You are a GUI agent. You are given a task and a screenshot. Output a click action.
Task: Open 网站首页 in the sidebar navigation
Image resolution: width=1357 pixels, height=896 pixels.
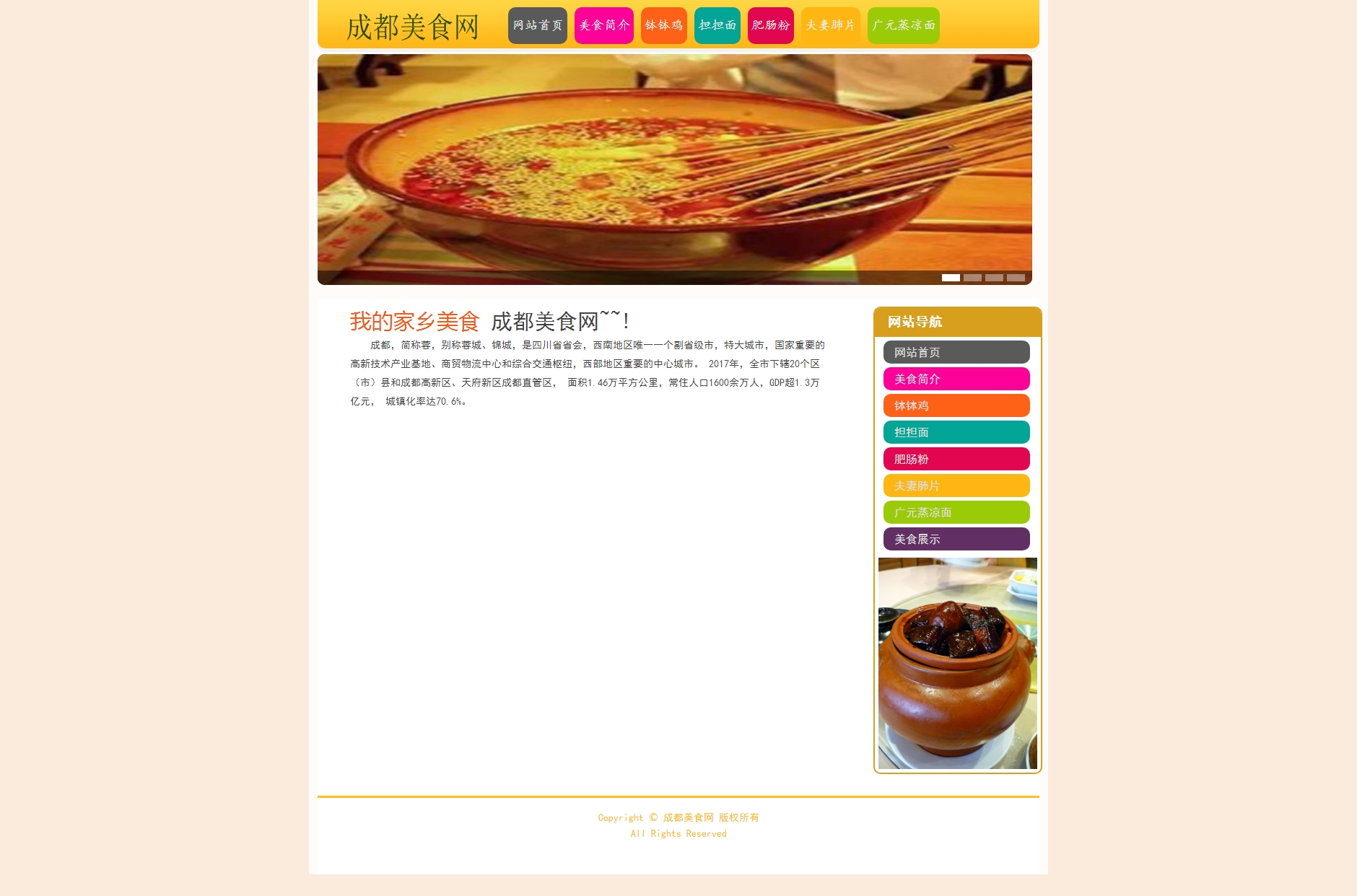tap(956, 352)
